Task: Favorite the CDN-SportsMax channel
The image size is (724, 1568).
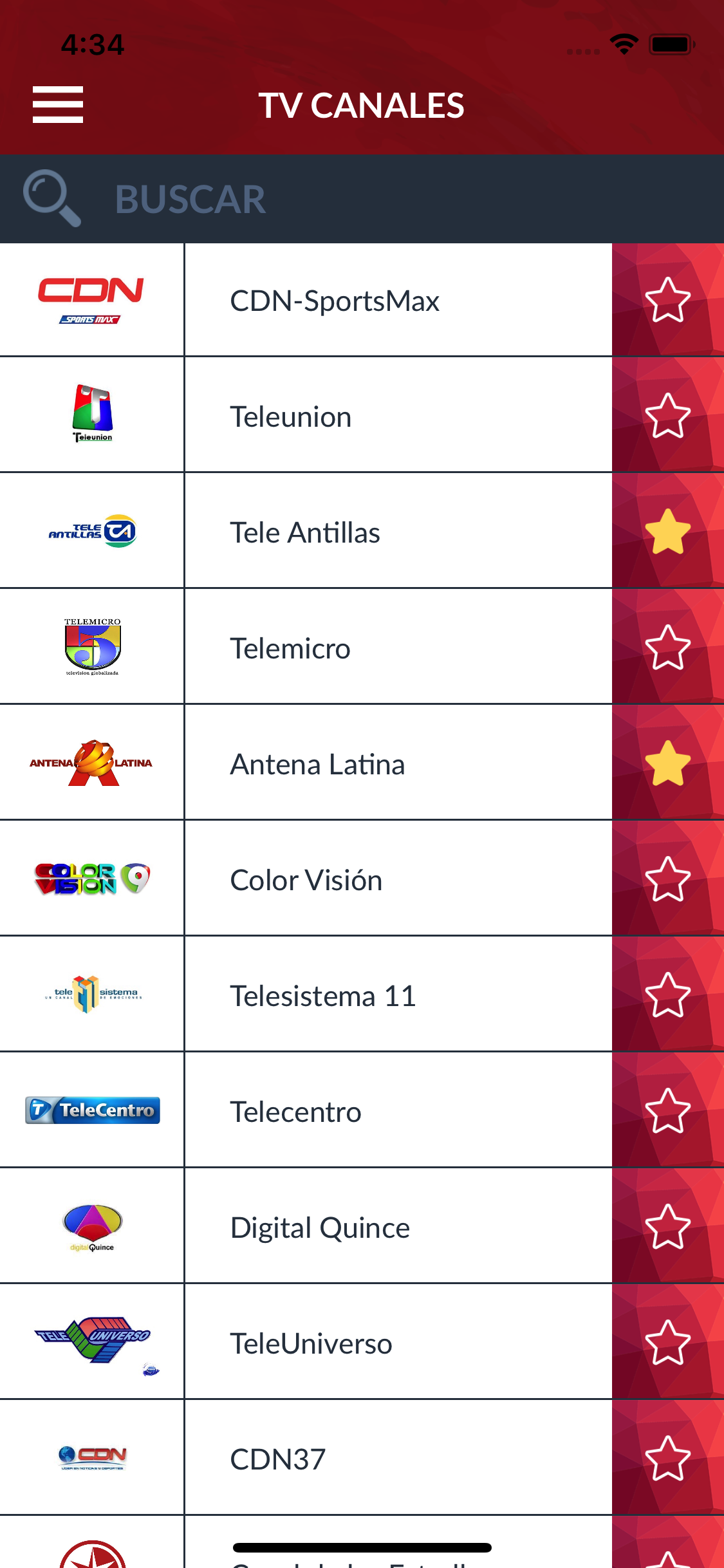Action: pyautogui.click(x=667, y=299)
